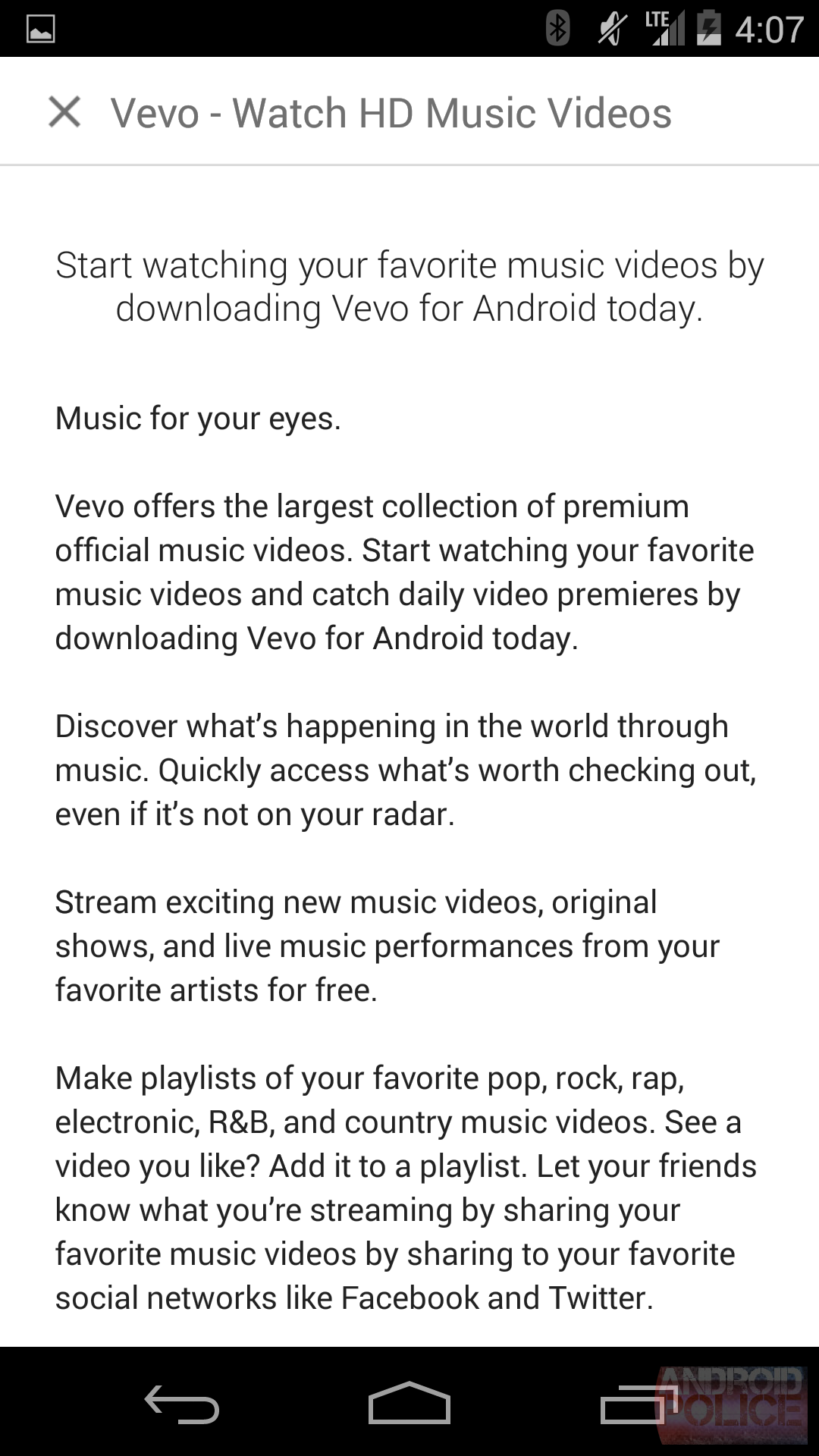Go back using the system back button
The image size is (819, 1456).
click(182, 1403)
